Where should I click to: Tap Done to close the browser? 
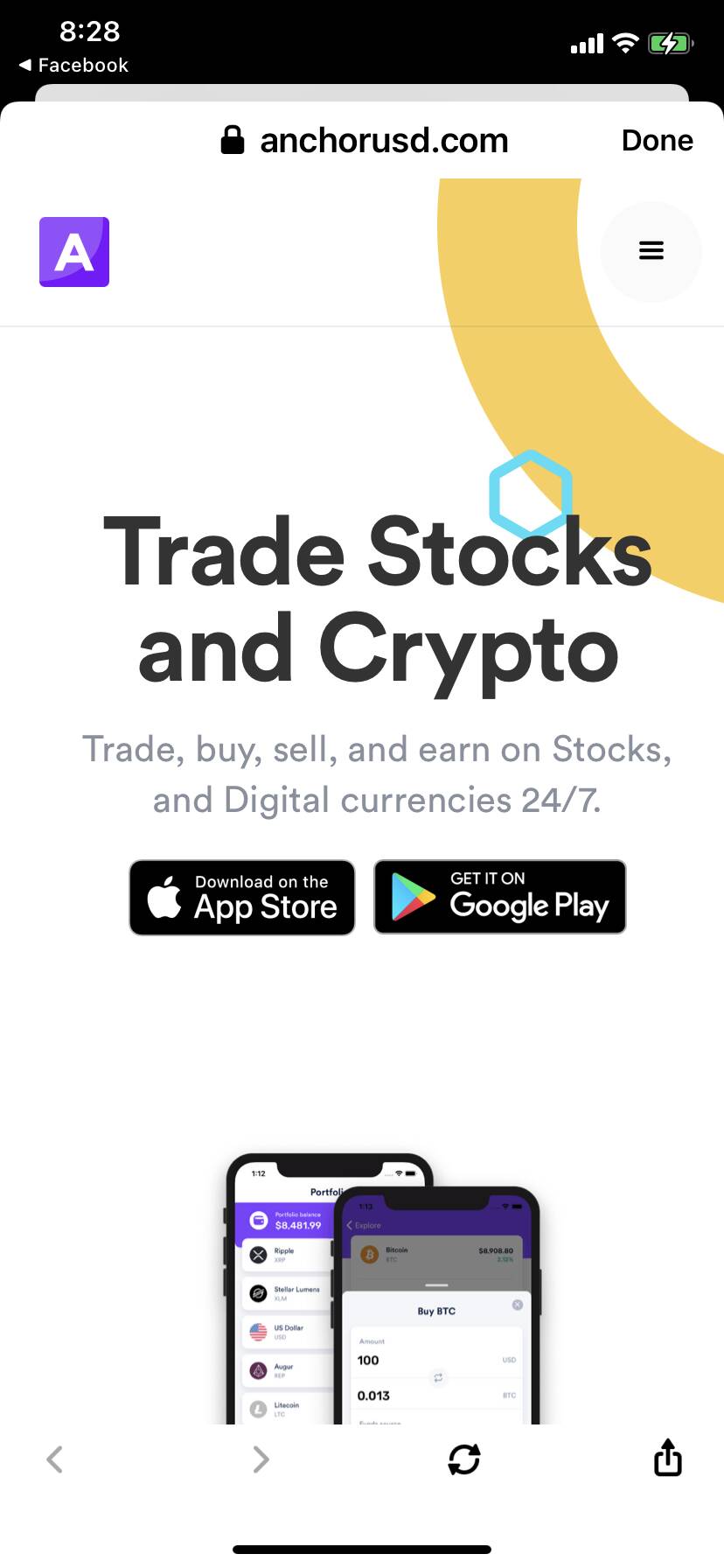[x=658, y=140]
